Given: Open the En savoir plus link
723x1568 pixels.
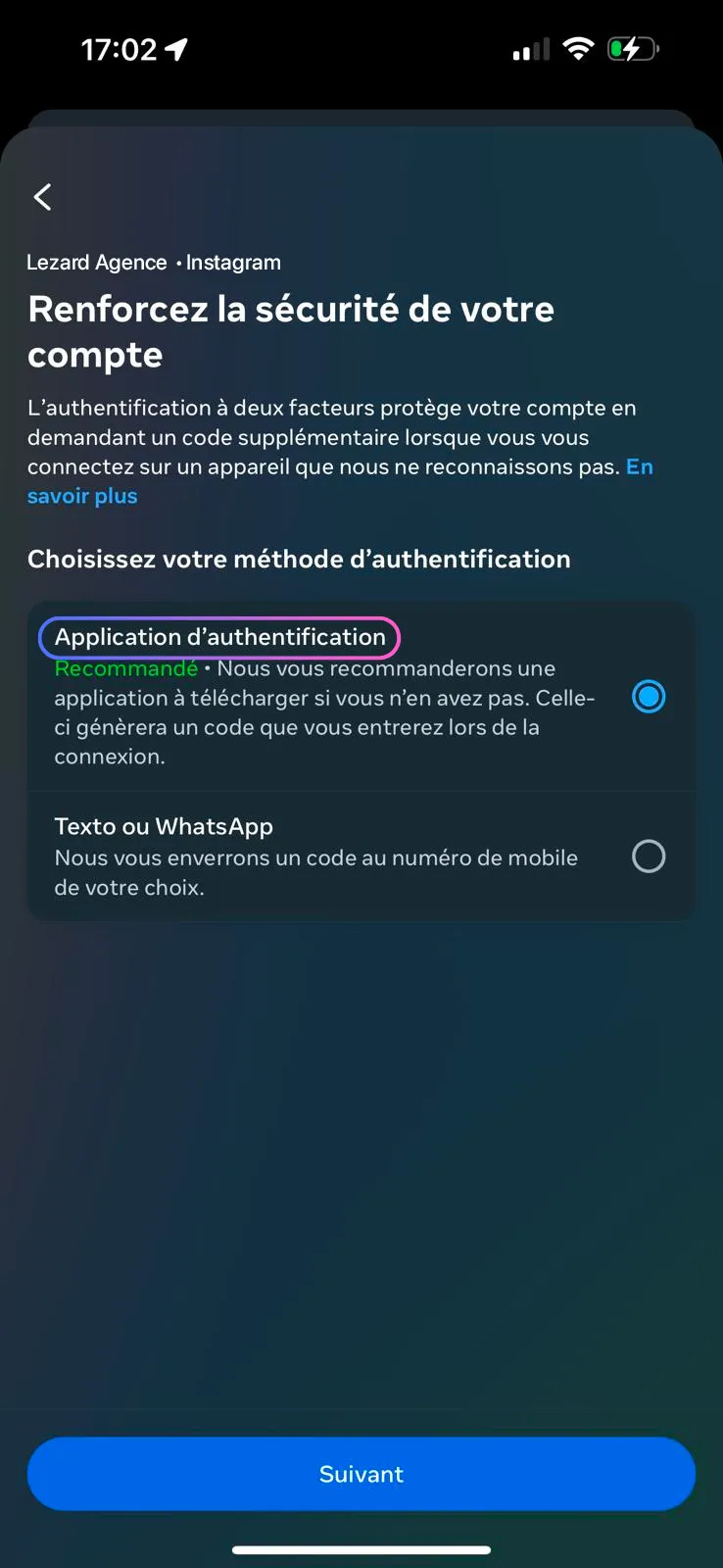Looking at the screenshot, I should [82, 495].
